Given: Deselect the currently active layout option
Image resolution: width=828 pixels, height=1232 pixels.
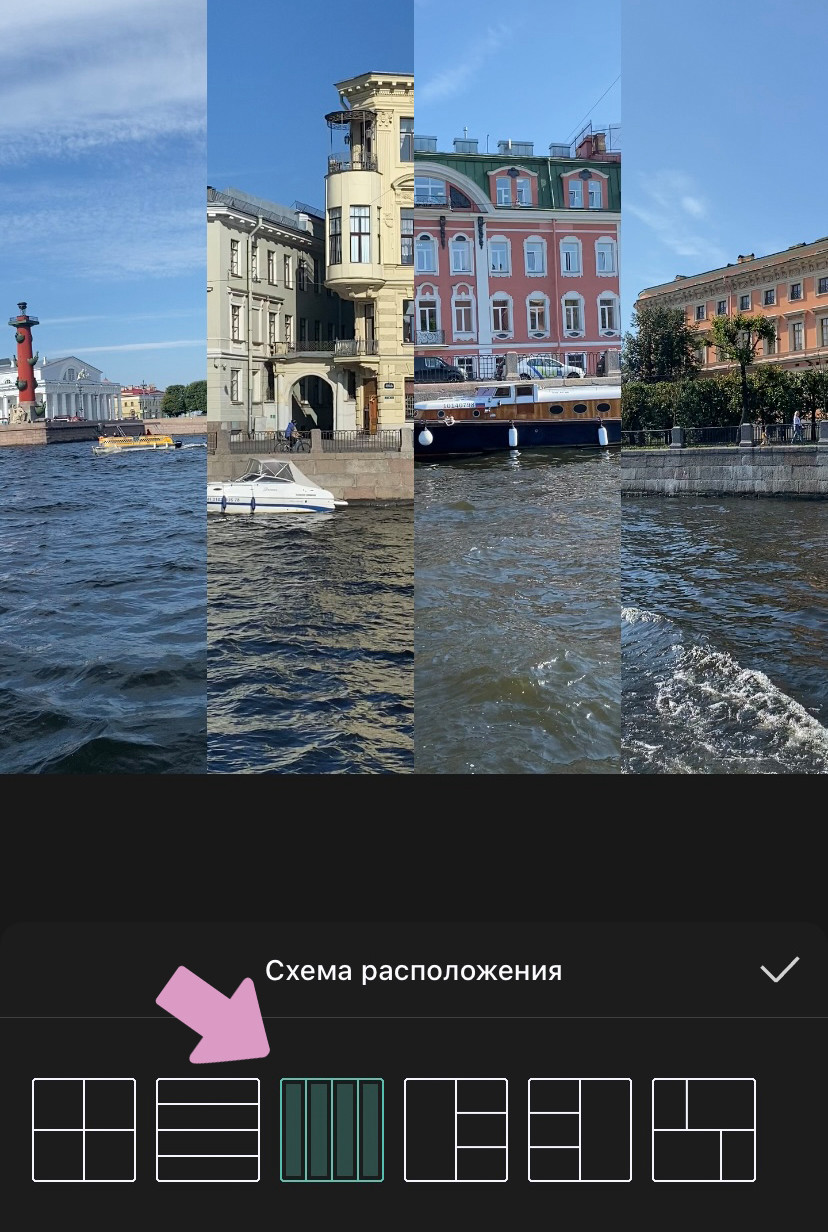Looking at the screenshot, I should tap(332, 1129).
